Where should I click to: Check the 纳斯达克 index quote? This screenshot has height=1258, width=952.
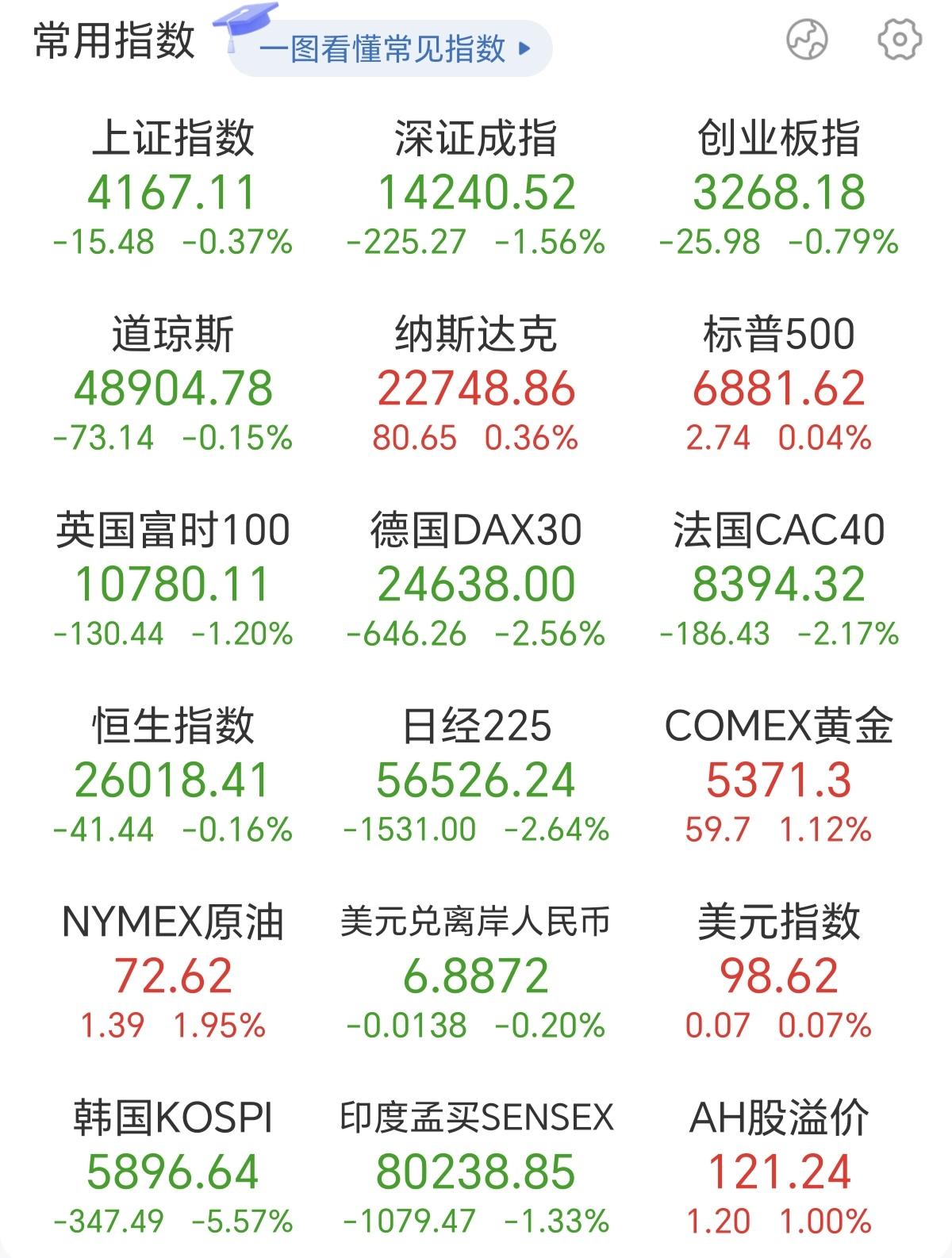[476, 381]
